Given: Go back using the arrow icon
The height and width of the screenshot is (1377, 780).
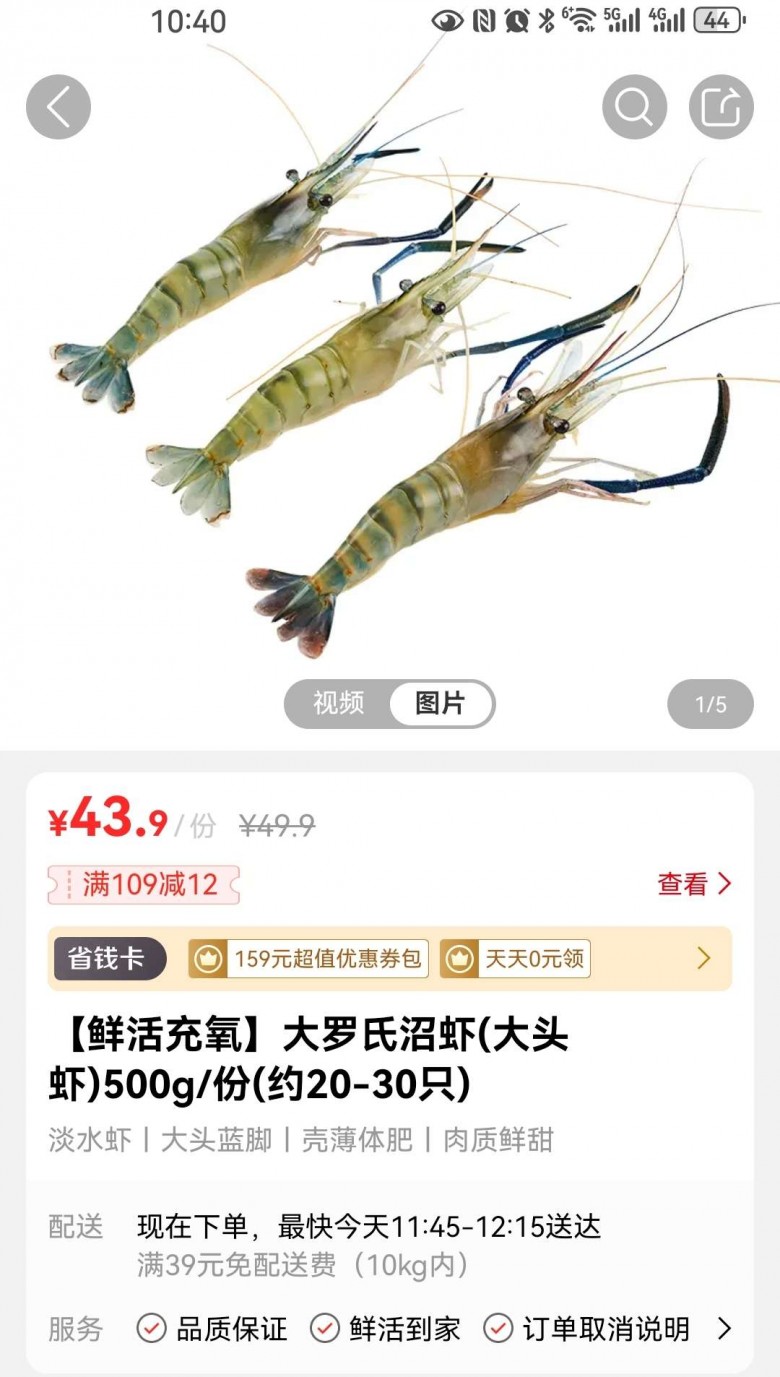Looking at the screenshot, I should 58,107.
